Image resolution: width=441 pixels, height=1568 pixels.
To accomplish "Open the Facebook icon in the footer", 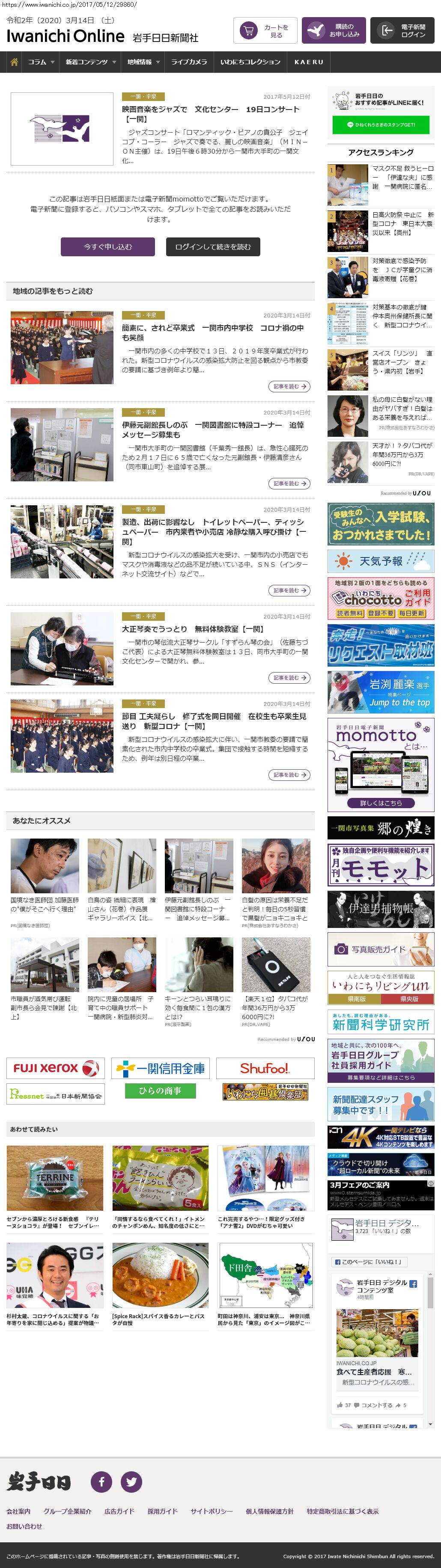I will (x=101, y=1481).
